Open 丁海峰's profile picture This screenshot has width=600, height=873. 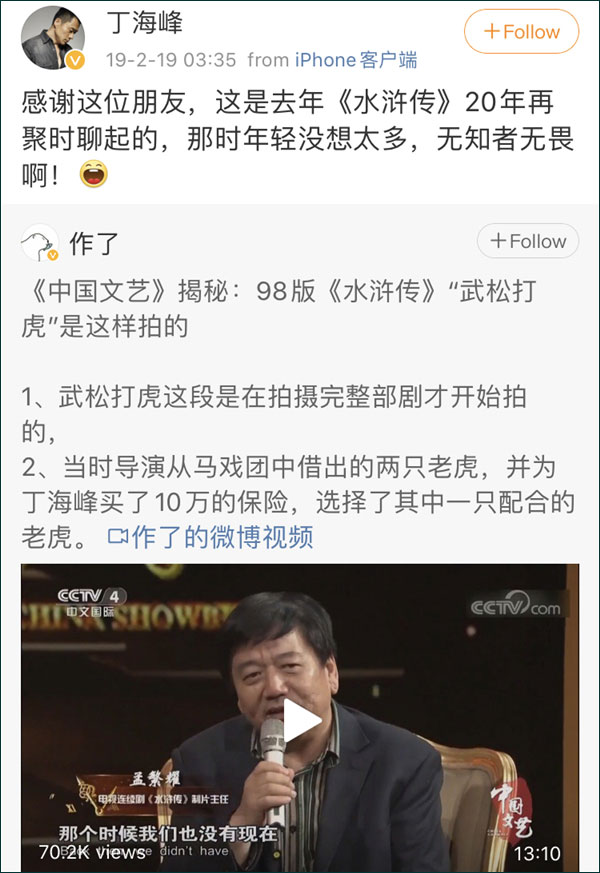pyautogui.click(x=50, y=37)
